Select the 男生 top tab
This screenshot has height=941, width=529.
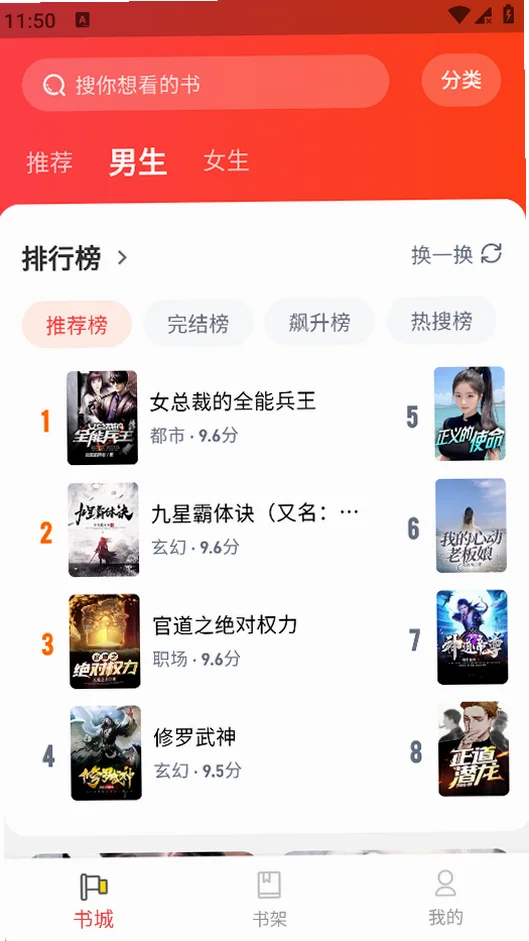pyautogui.click(x=138, y=161)
